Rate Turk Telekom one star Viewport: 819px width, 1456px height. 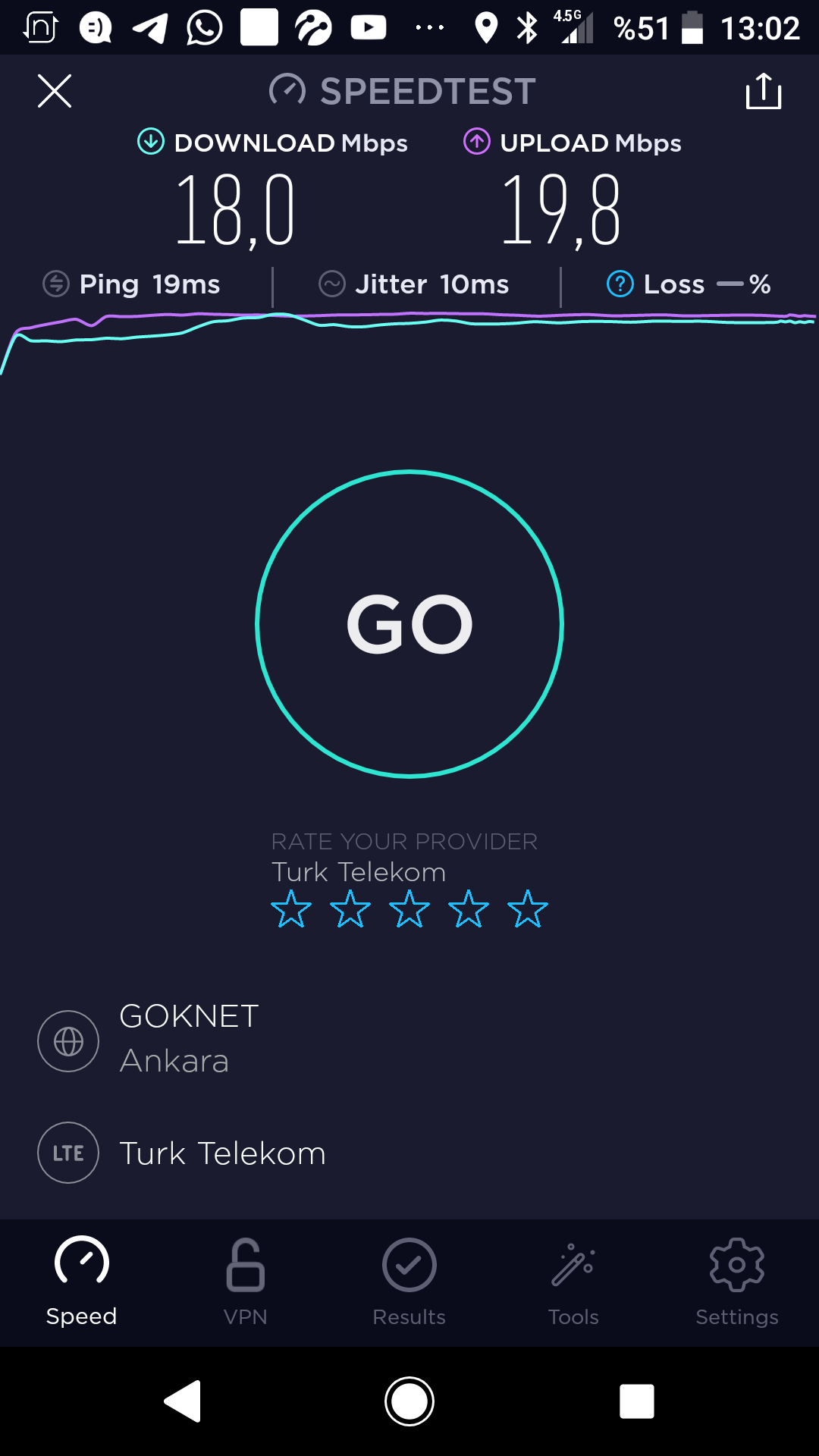click(x=291, y=909)
